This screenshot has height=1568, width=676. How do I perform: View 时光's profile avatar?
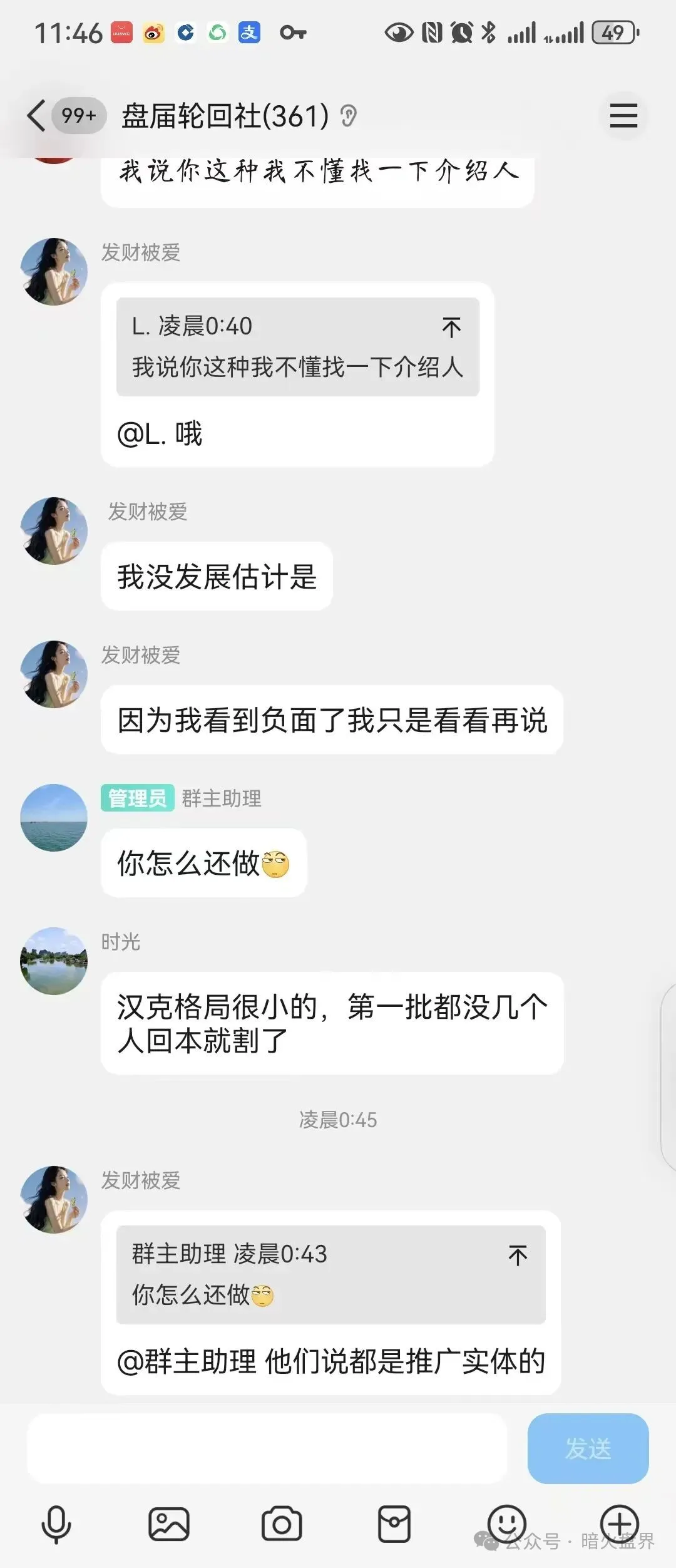54,961
